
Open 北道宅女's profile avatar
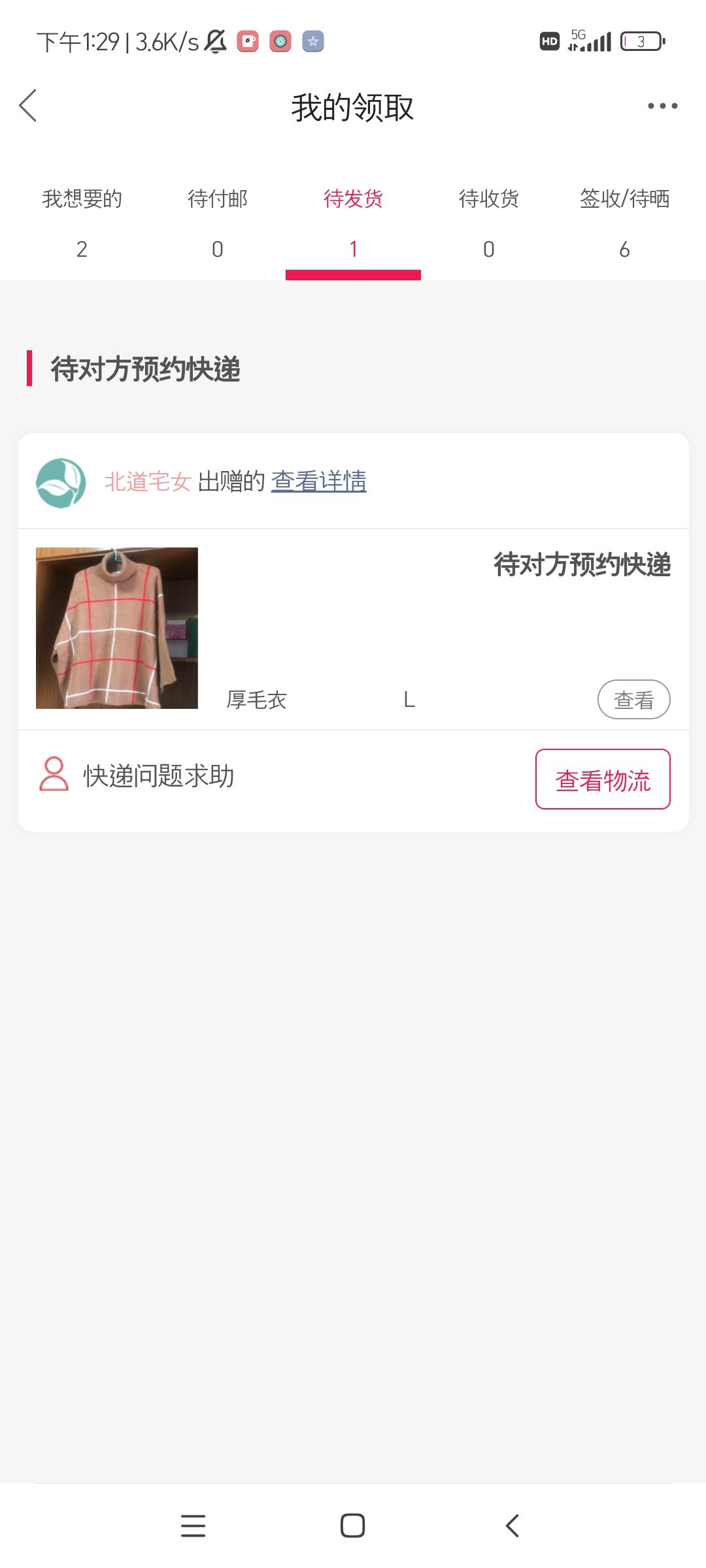[61, 483]
